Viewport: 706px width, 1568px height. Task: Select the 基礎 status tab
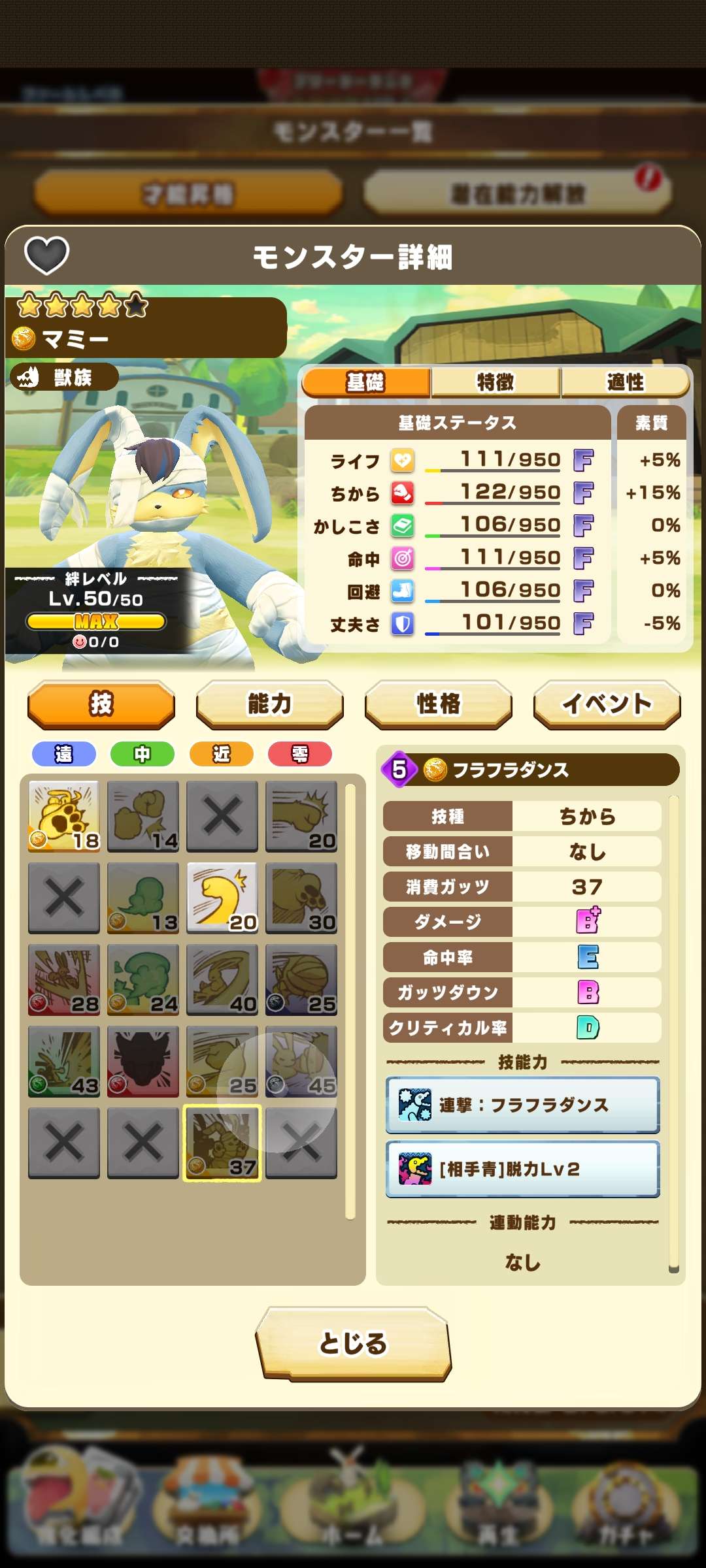tap(366, 382)
